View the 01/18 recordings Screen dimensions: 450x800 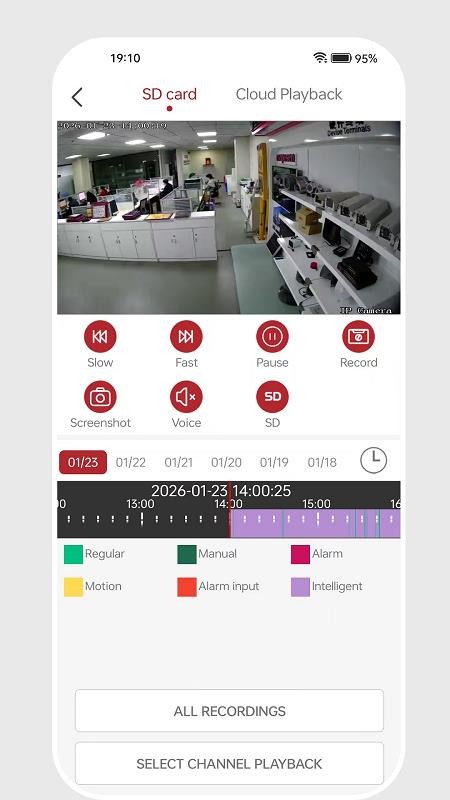(322, 462)
